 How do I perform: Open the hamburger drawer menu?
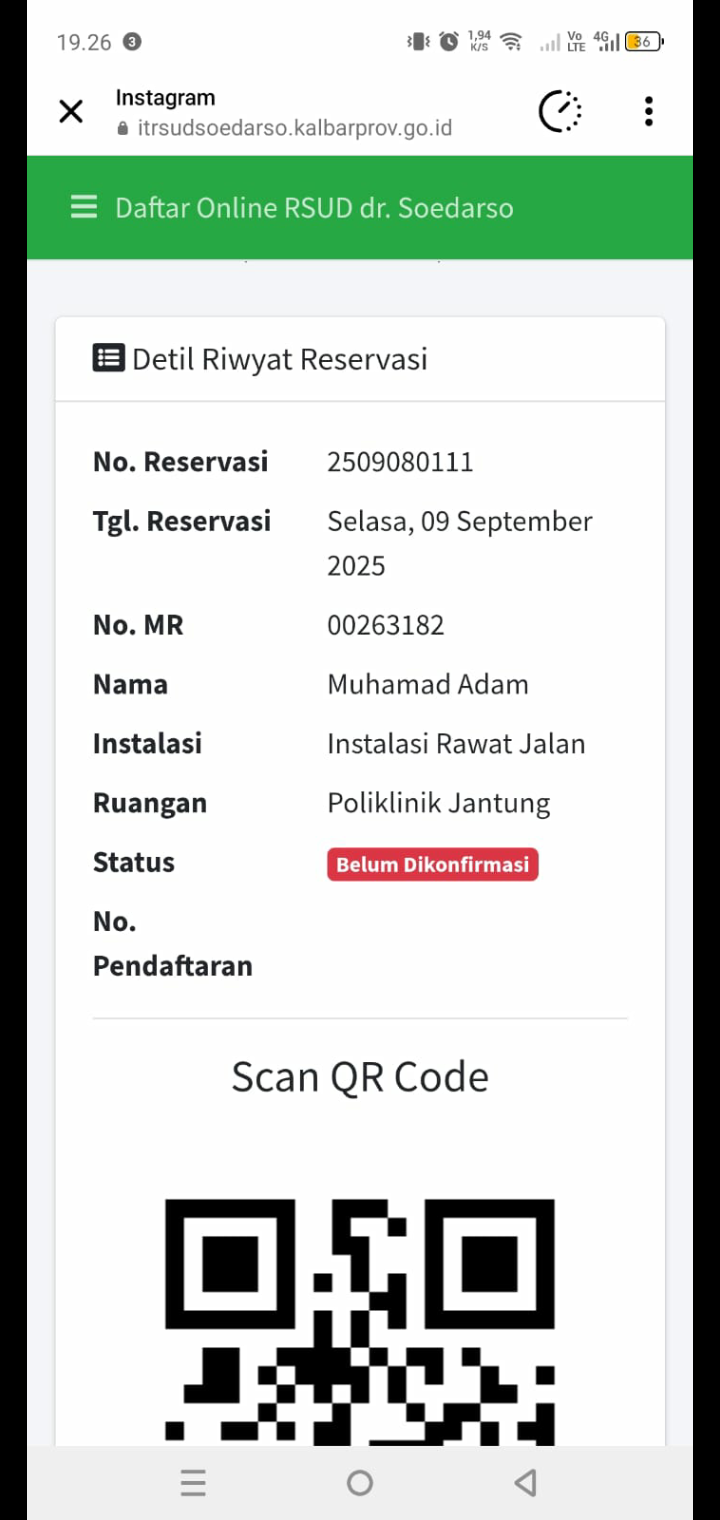point(84,207)
